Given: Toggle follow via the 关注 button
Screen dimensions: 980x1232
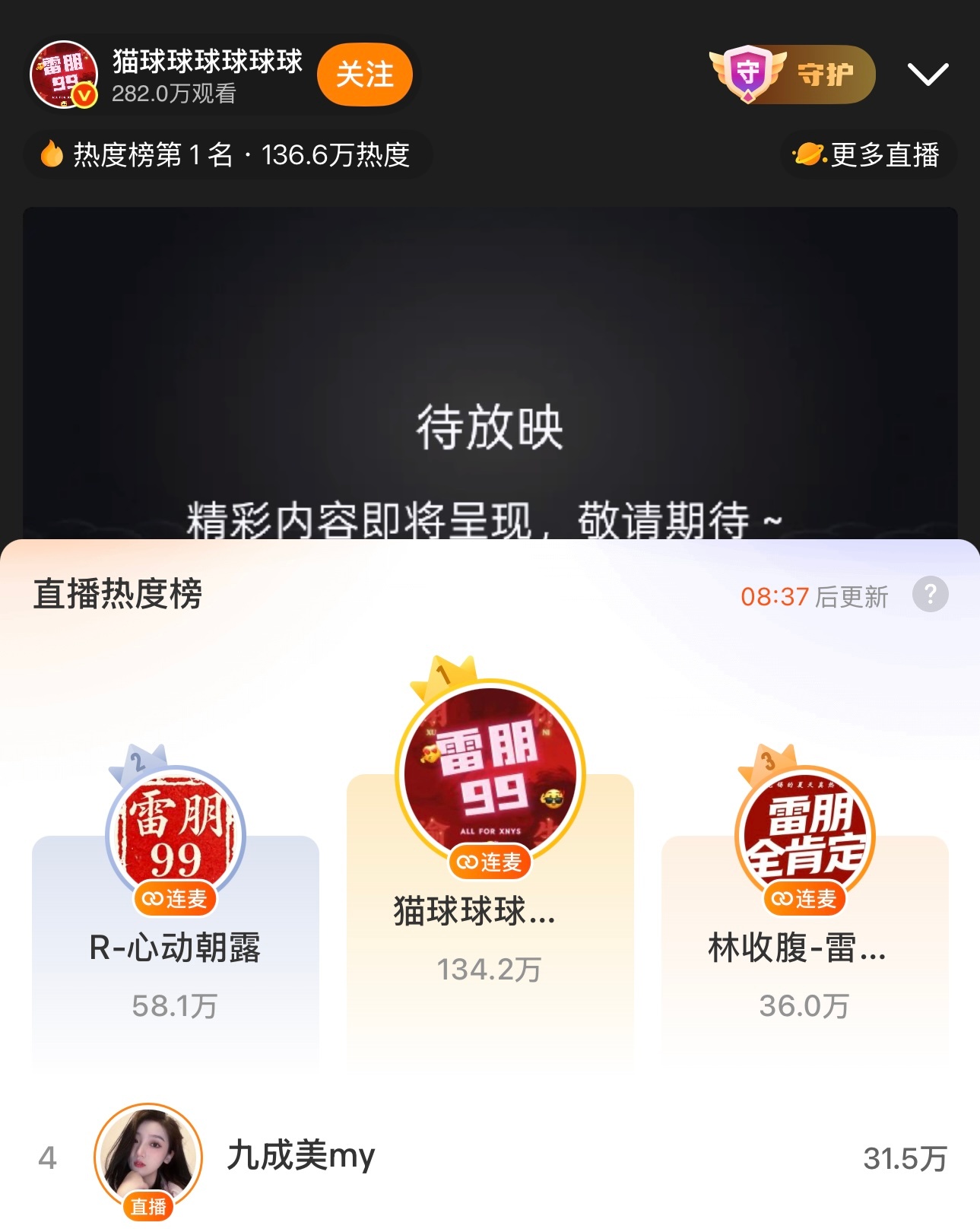Looking at the screenshot, I should [363, 73].
